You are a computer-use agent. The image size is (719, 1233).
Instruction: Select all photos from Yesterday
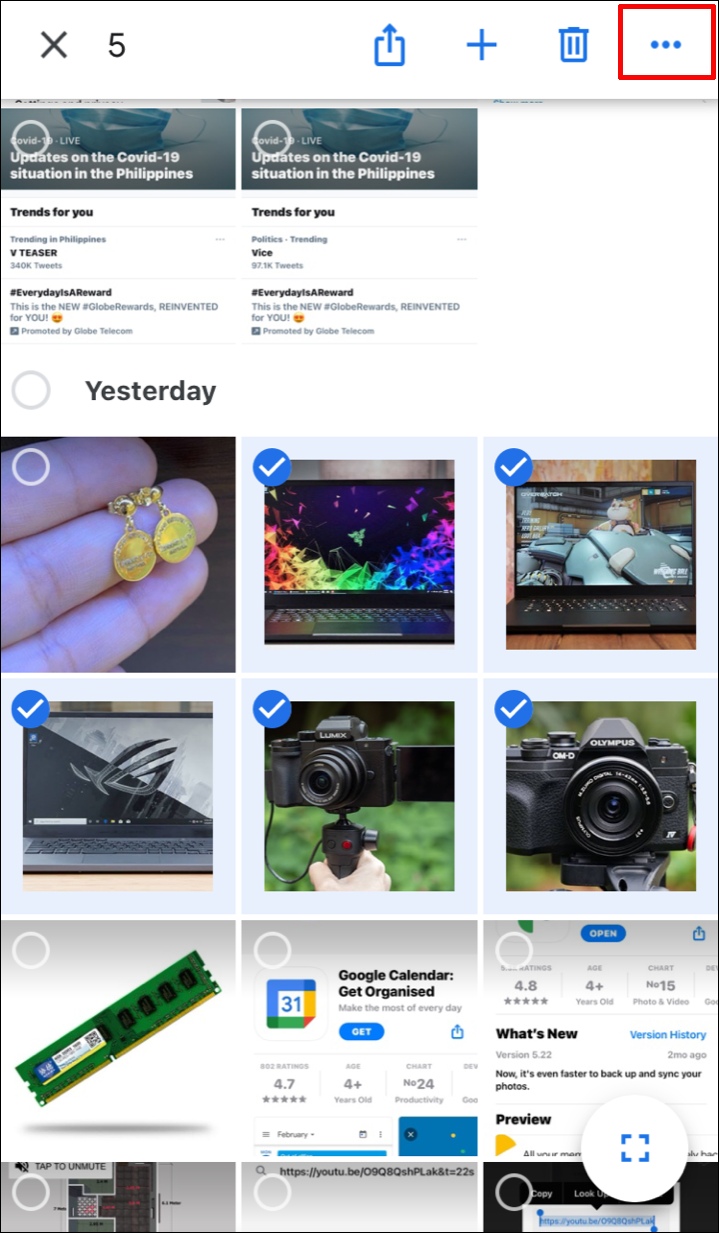pyautogui.click(x=31, y=390)
